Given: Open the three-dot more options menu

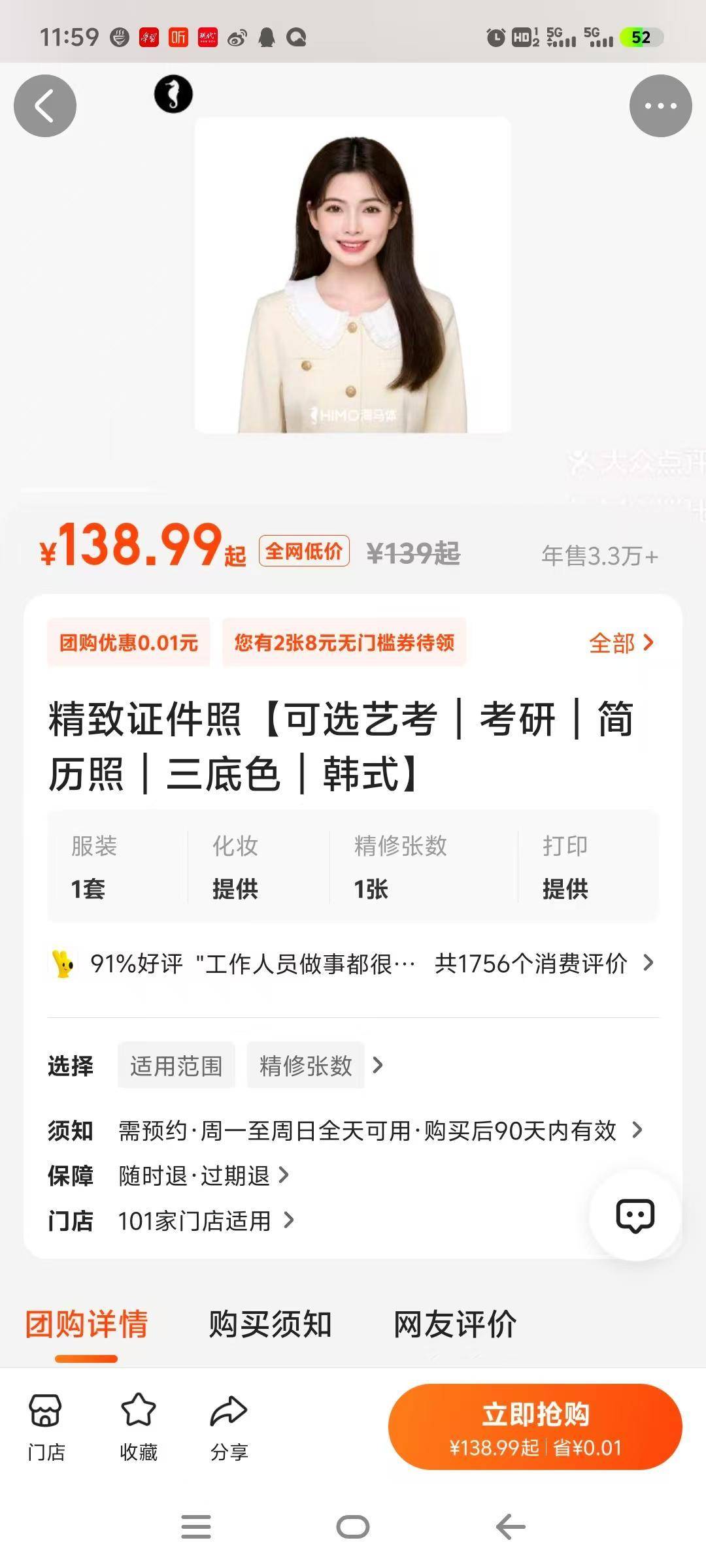Looking at the screenshot, I should 660,106.
